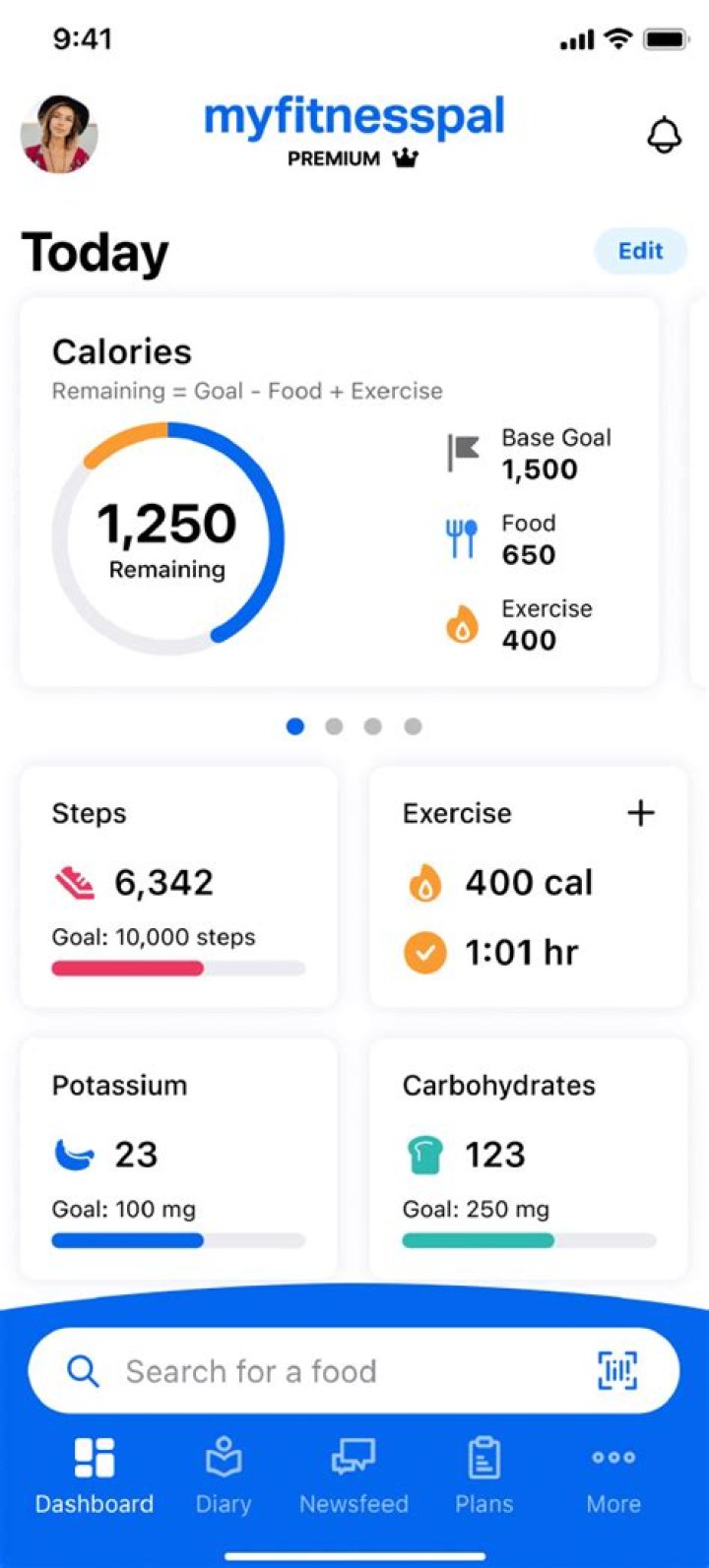Open the profile picture avatar
709x1568 pixels.
pyautogui.click(x=59, y=135)
